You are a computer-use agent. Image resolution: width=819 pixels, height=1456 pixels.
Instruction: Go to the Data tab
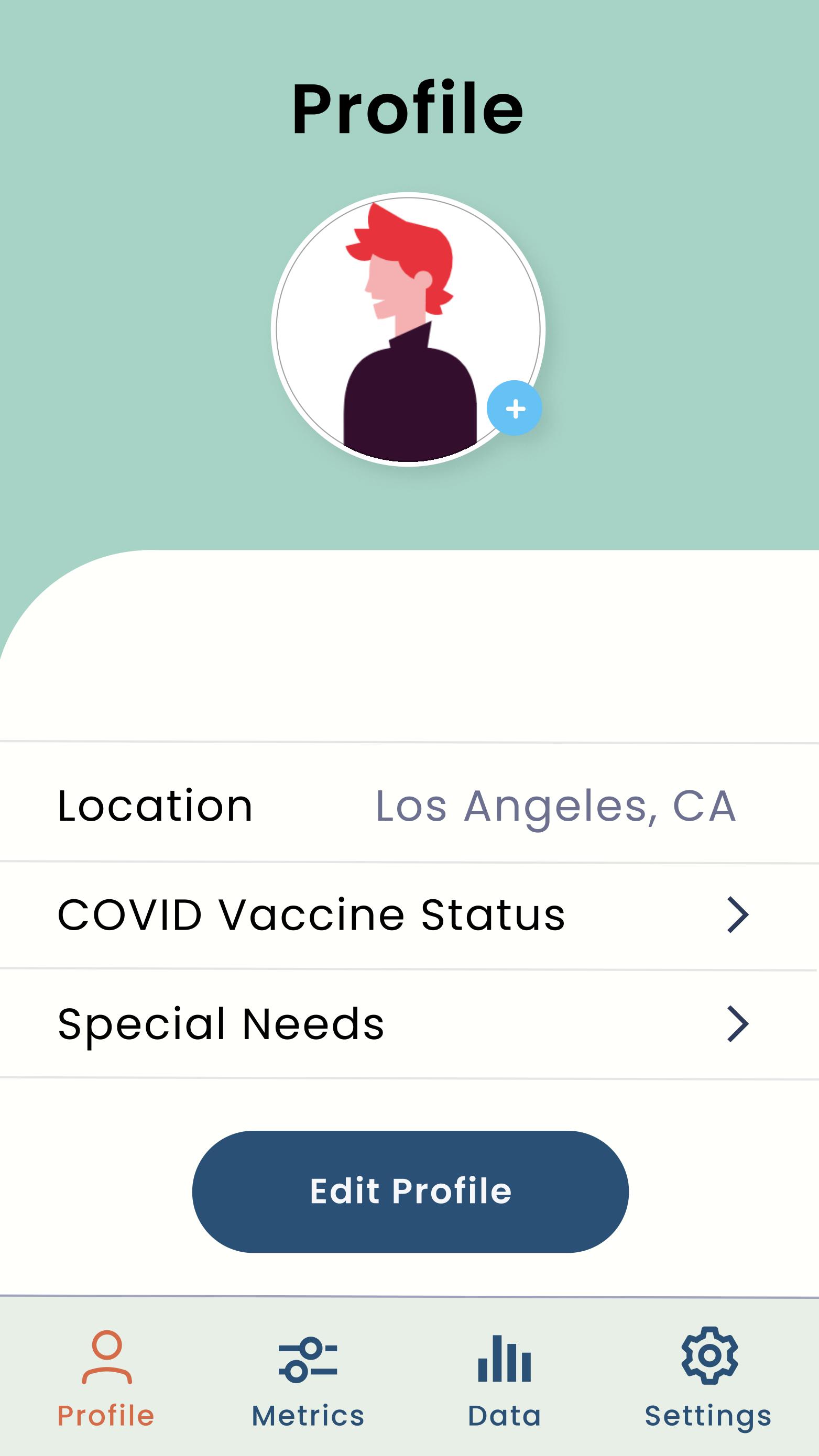pos(504,1379)
